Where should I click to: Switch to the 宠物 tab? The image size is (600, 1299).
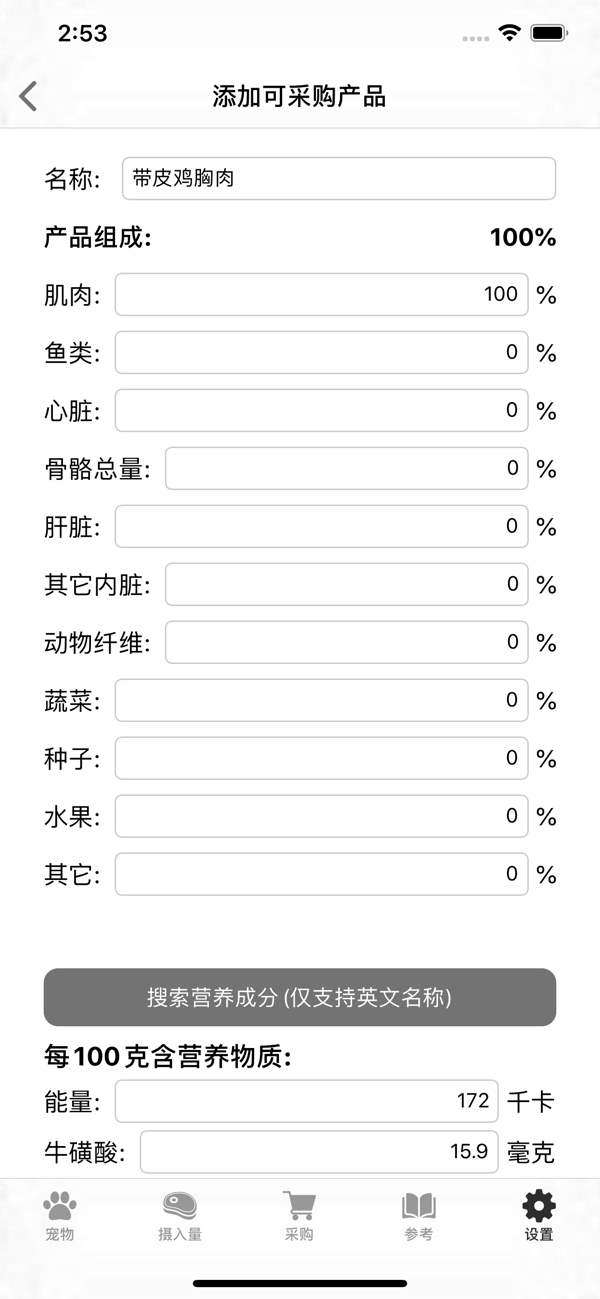(60, 1215)
